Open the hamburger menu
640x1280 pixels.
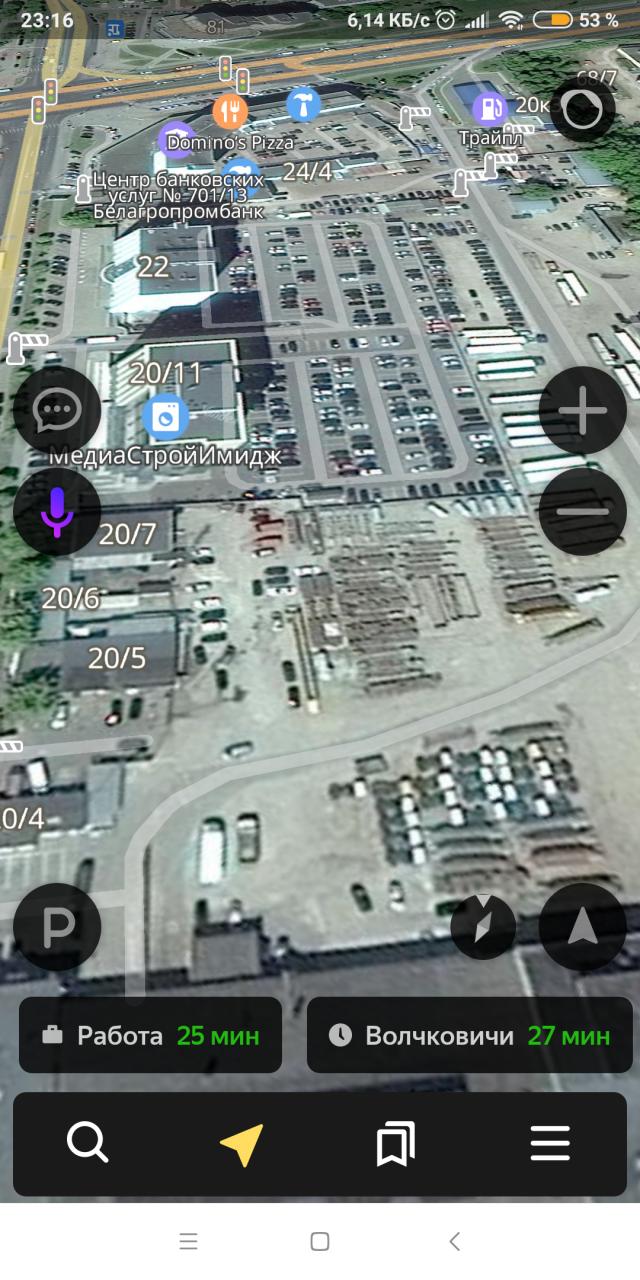(550, 1143)
